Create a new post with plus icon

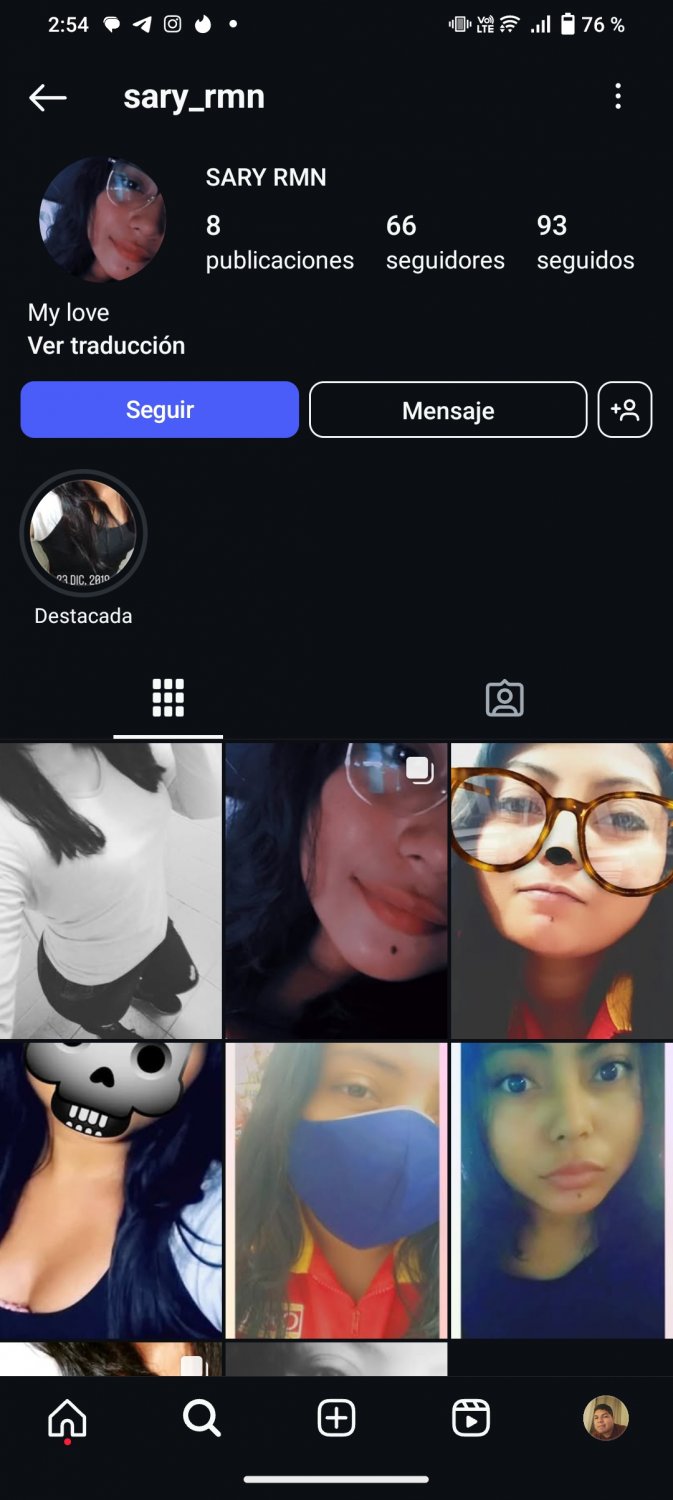point(336,1418)
